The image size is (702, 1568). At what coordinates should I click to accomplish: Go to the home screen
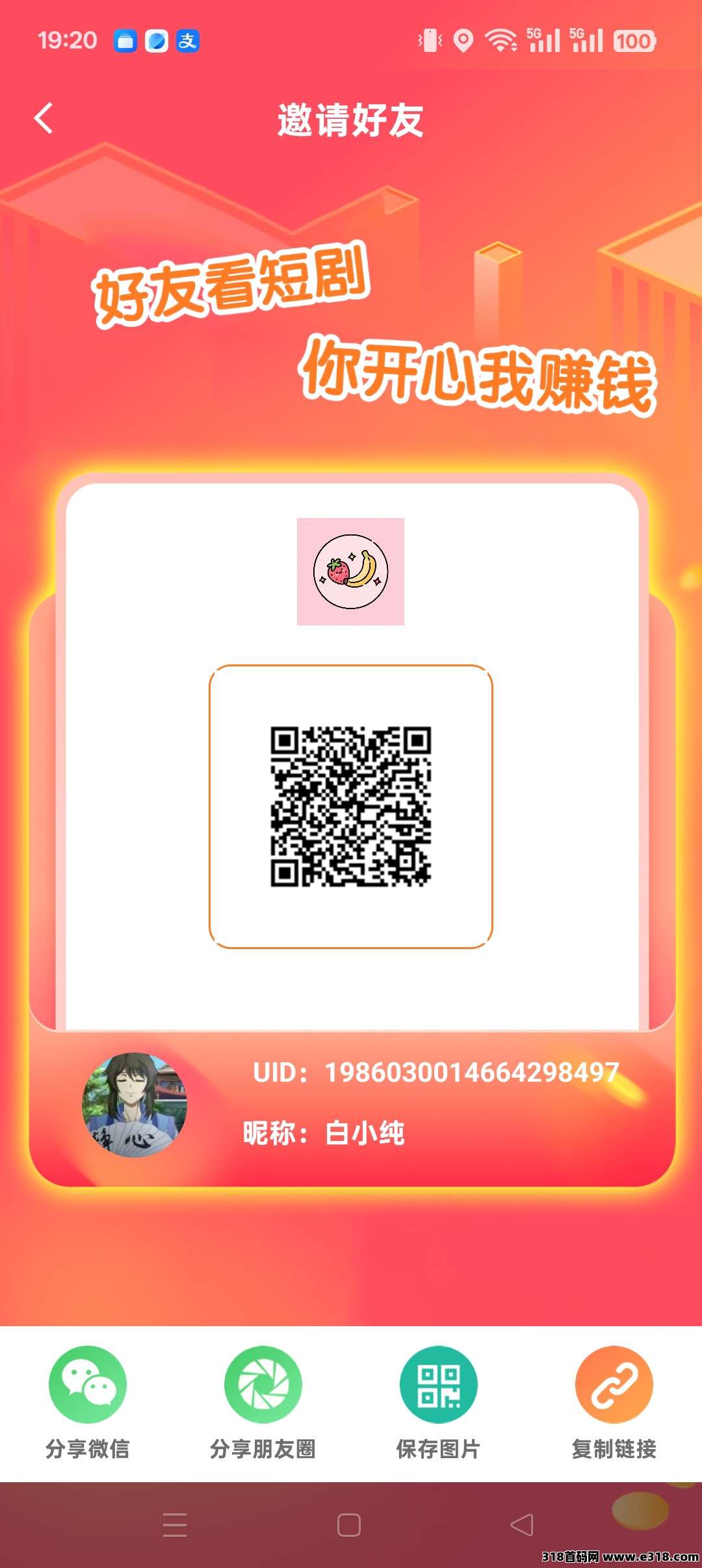click(x=349, y=1525)
